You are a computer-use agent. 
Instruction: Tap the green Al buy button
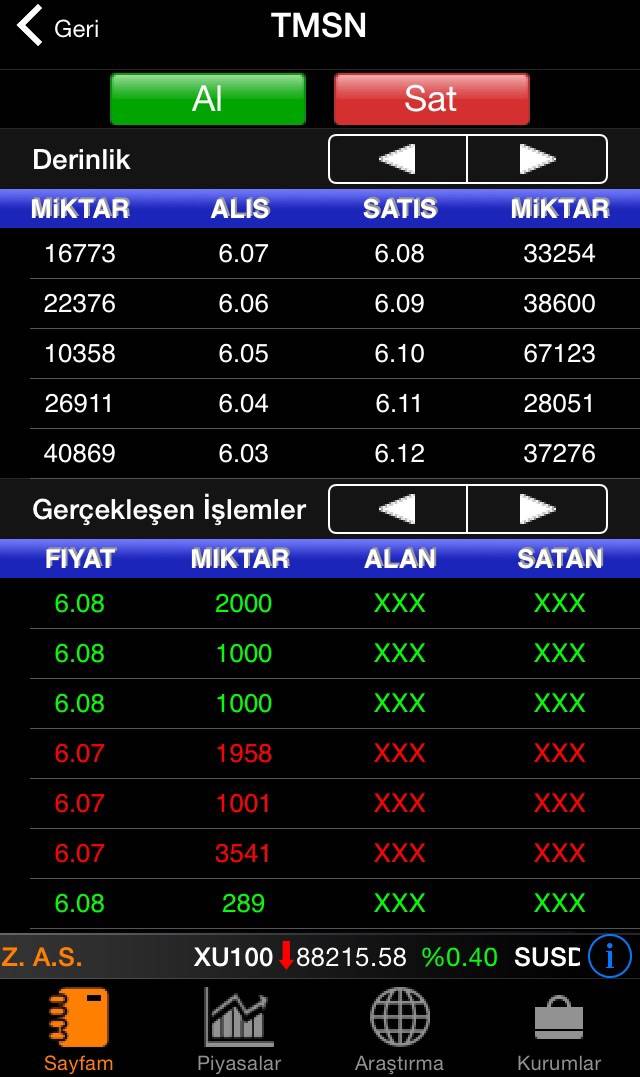click(208, 99)
